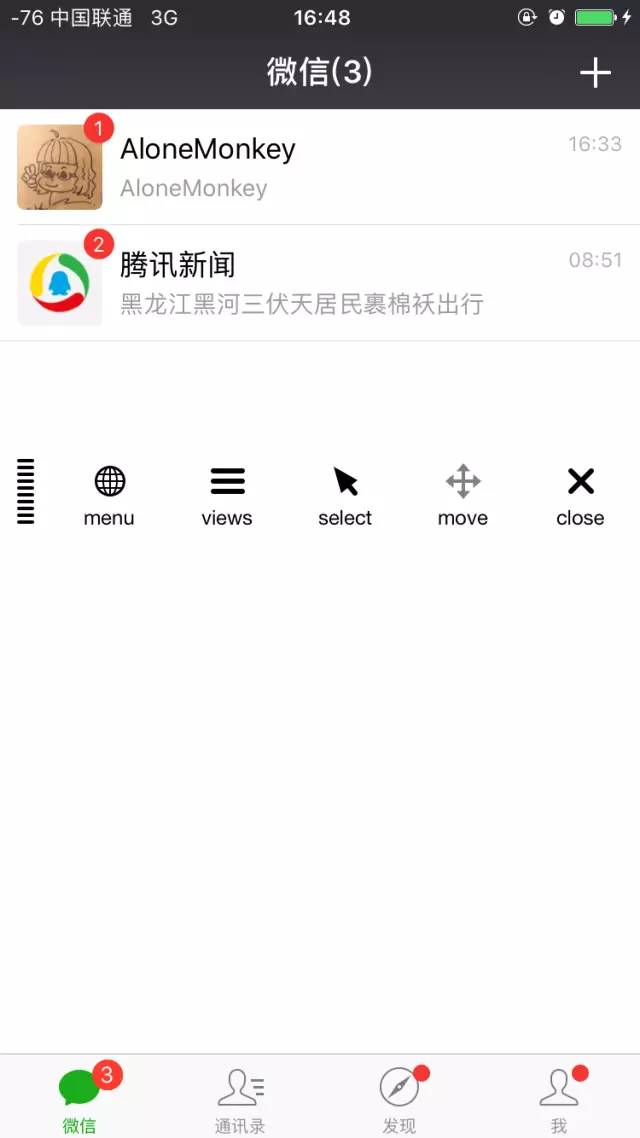
Task: Tap the plus icon in header
Action: [595, 73]
